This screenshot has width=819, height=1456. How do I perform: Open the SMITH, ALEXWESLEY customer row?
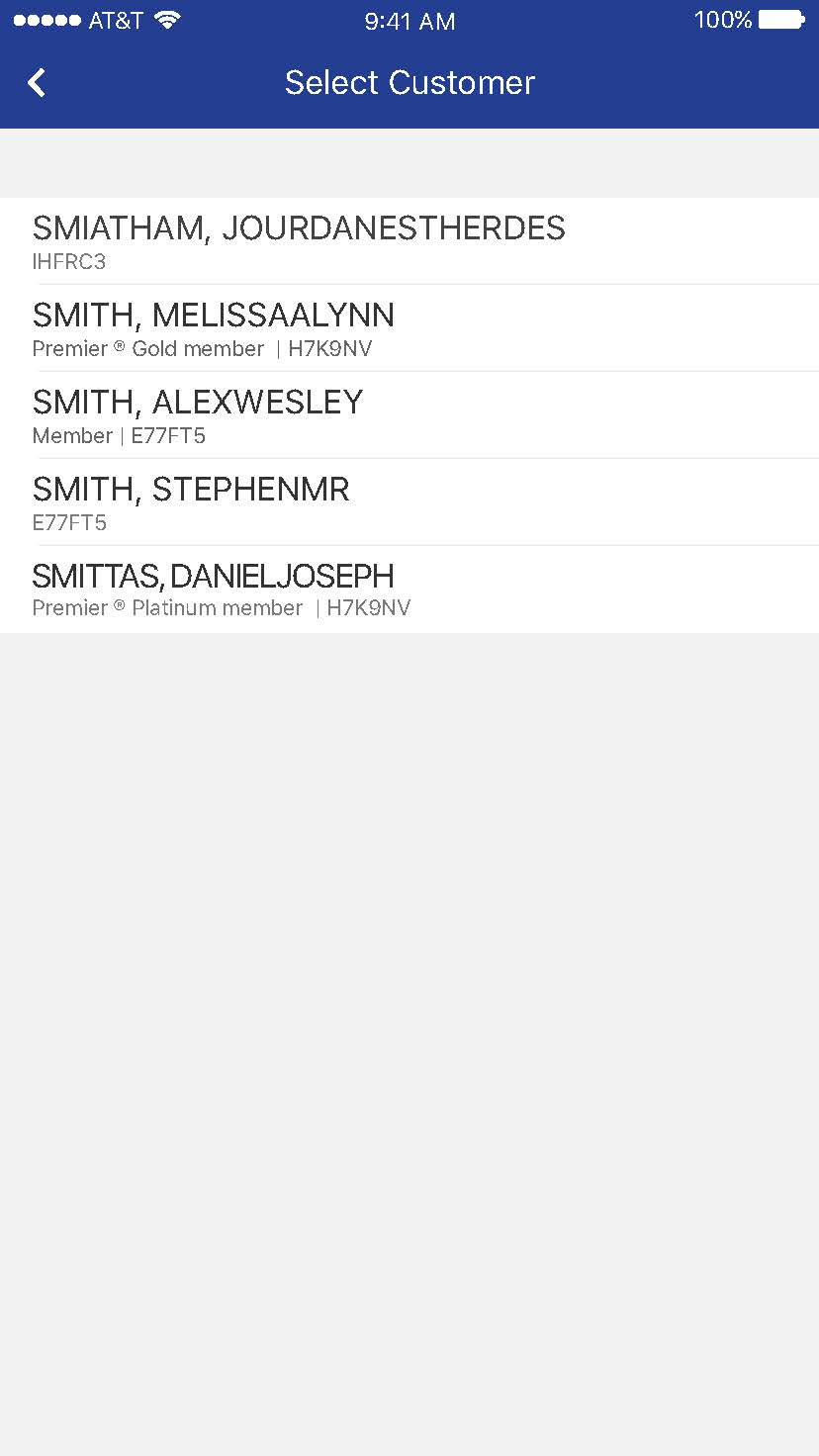pos(409,415)
